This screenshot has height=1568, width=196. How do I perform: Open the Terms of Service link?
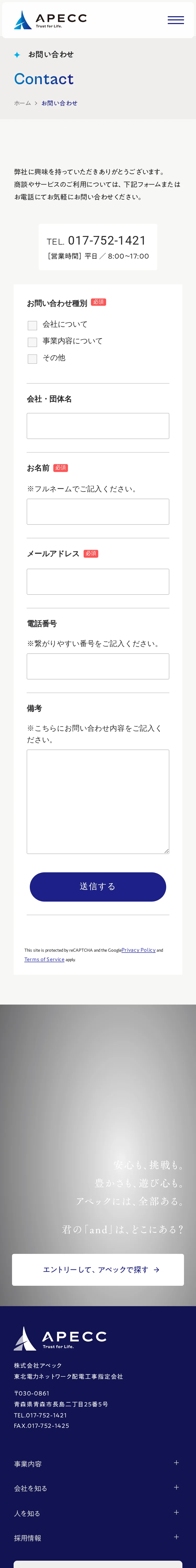point(44,959)
